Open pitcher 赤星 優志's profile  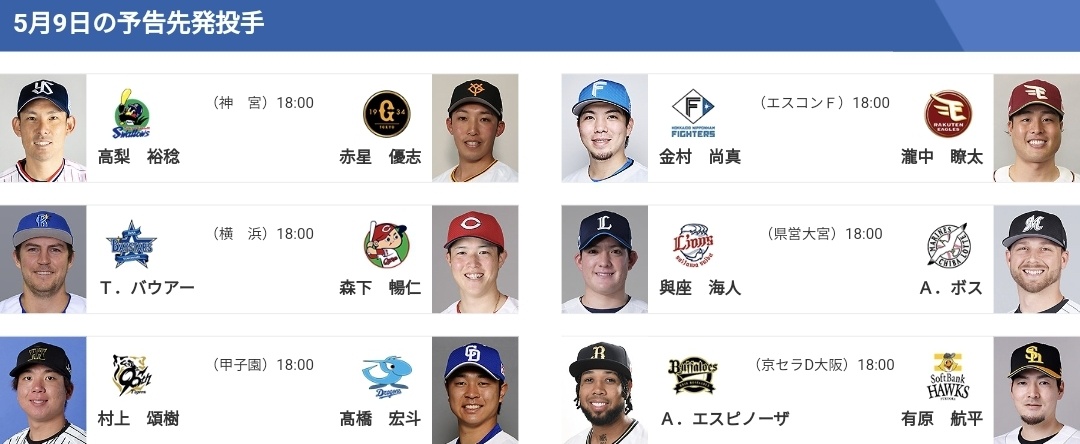tap(380, 157)
